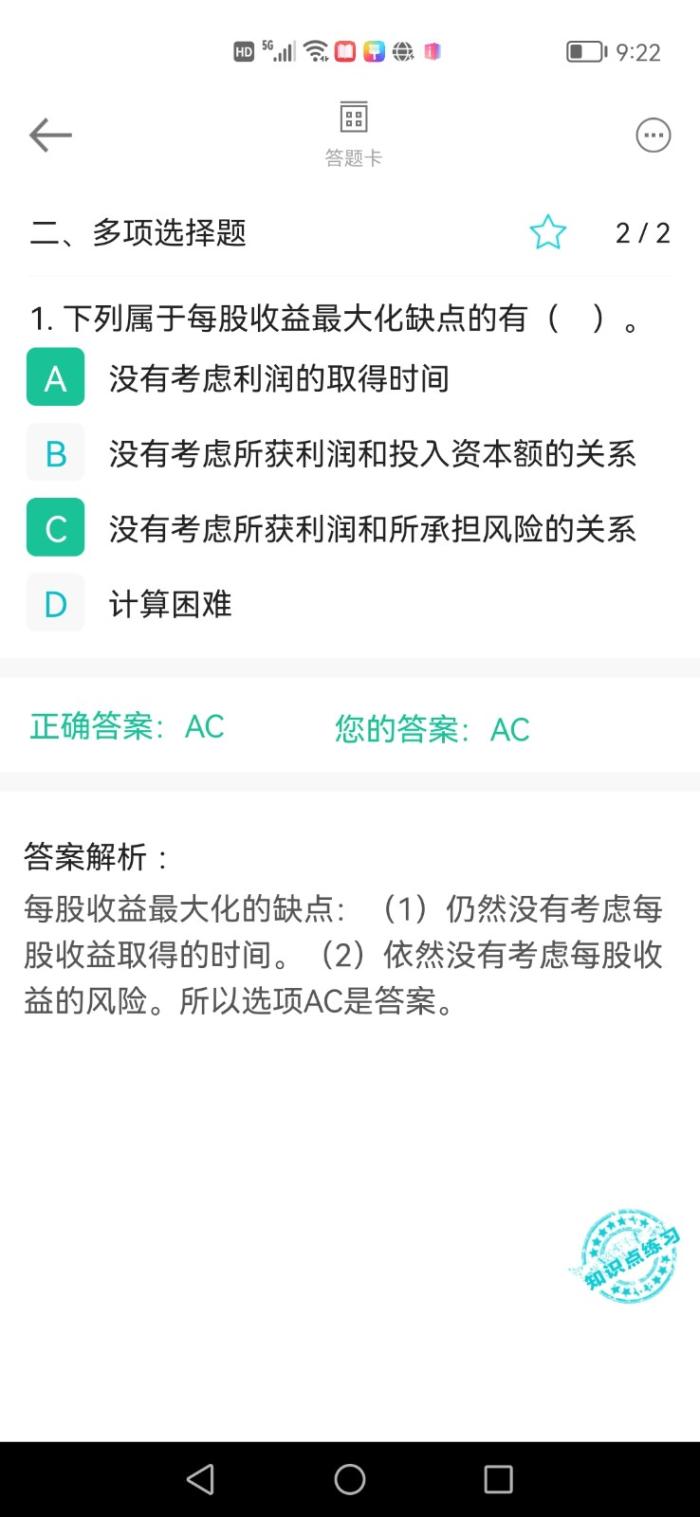
Task: Open the recent apps view
Action: pos(497,1479)
